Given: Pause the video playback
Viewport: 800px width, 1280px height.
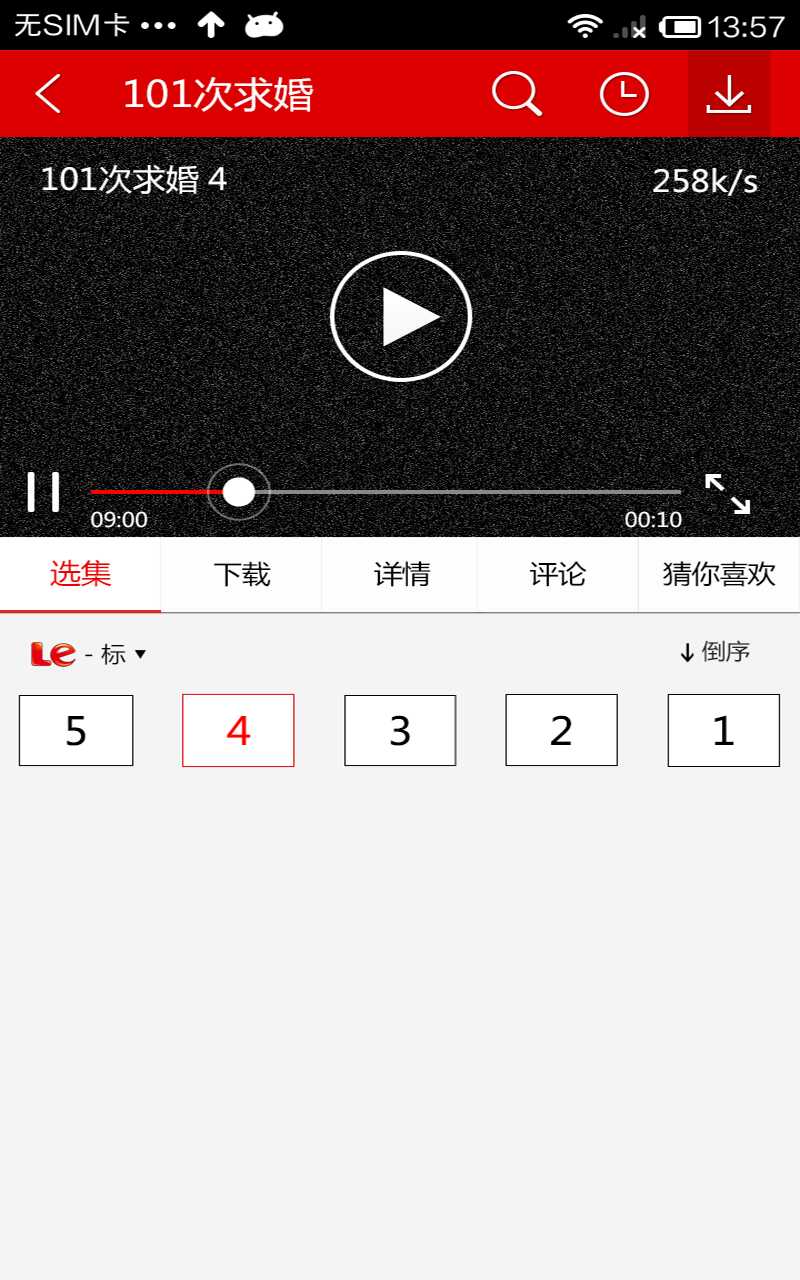Looking at the screenshot, I should click(43, 492).
